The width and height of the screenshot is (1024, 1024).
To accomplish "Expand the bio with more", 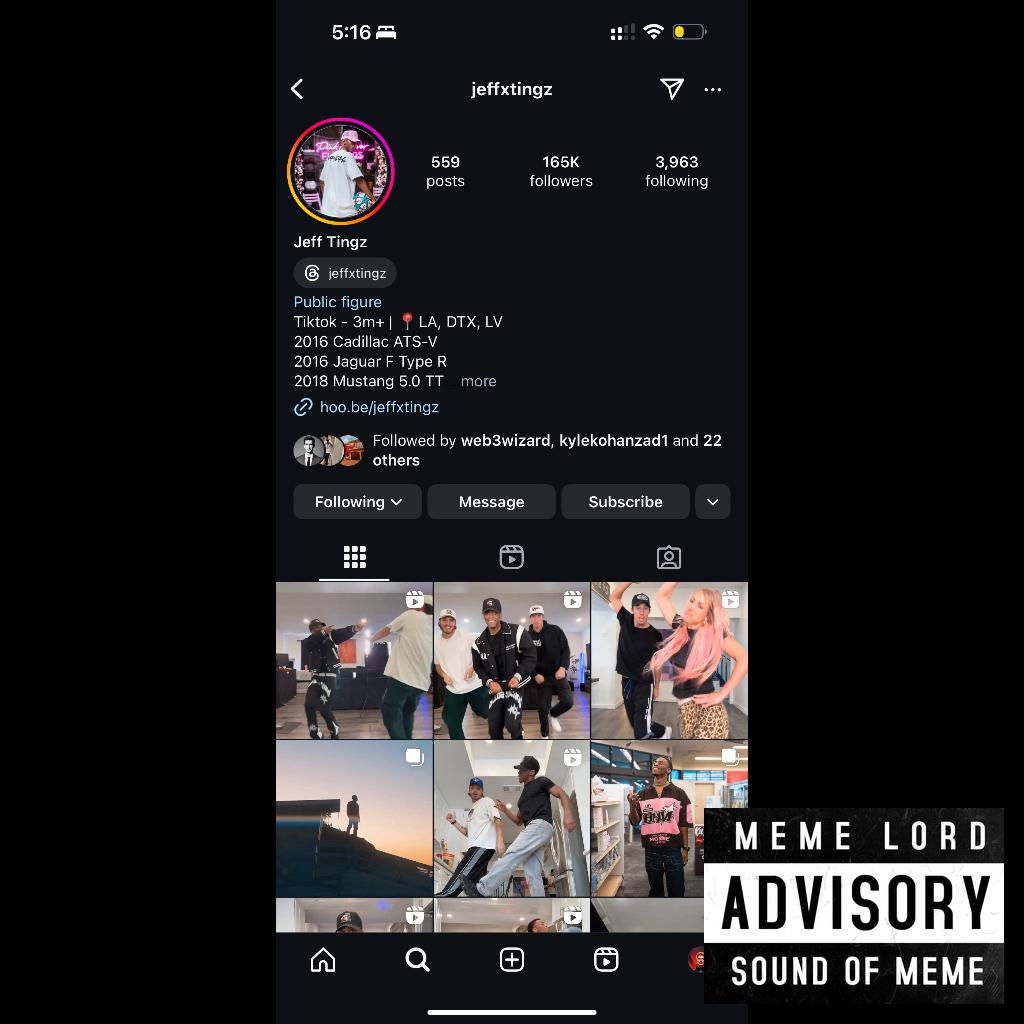I will click(x=478, y=381).
